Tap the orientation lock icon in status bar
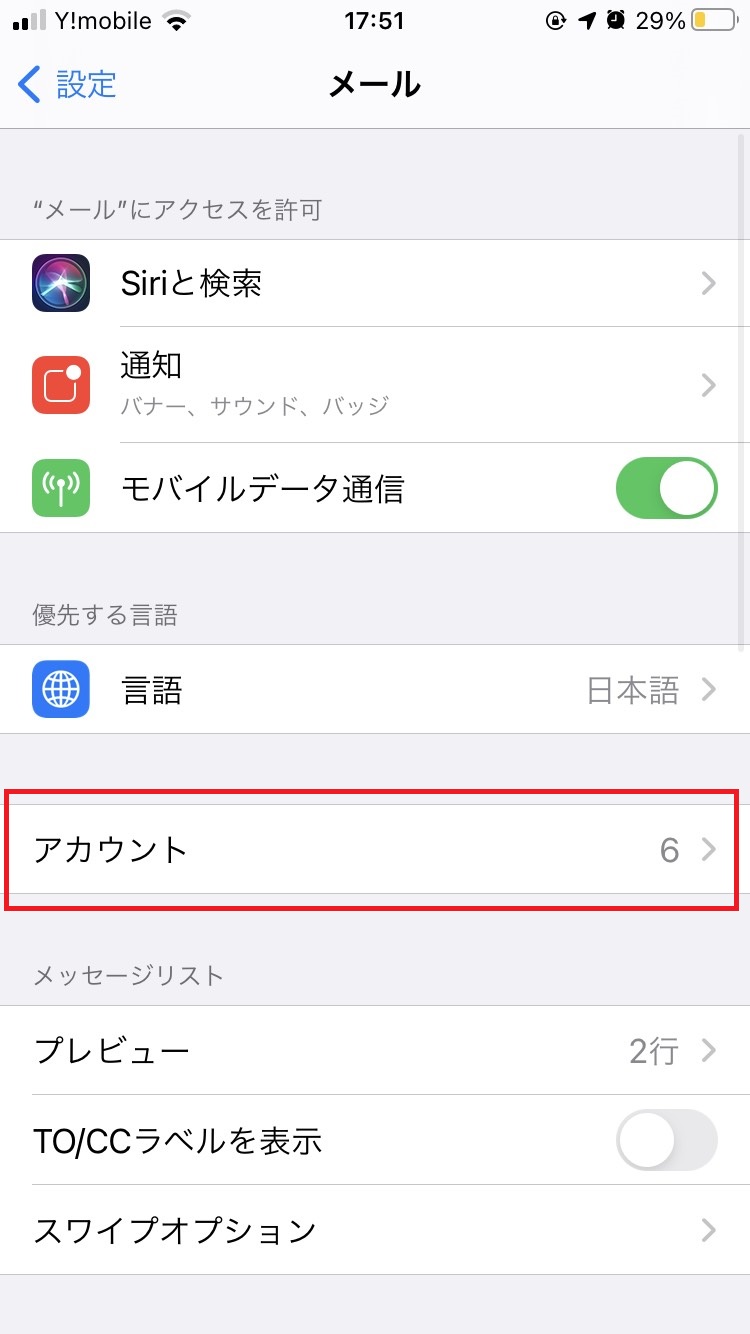 pyautogui.click(x=556, y=19)
